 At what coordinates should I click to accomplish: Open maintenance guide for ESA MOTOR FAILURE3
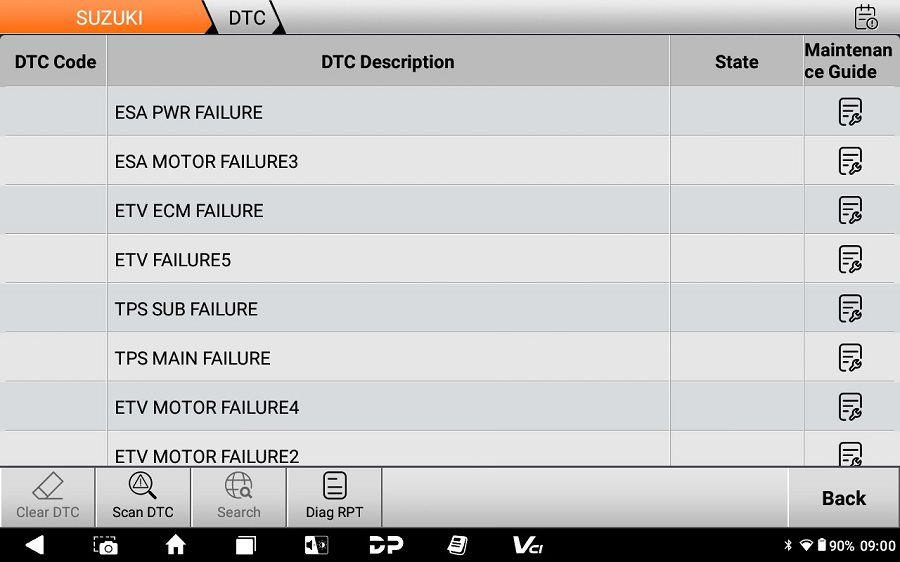(x=850, y=161)
